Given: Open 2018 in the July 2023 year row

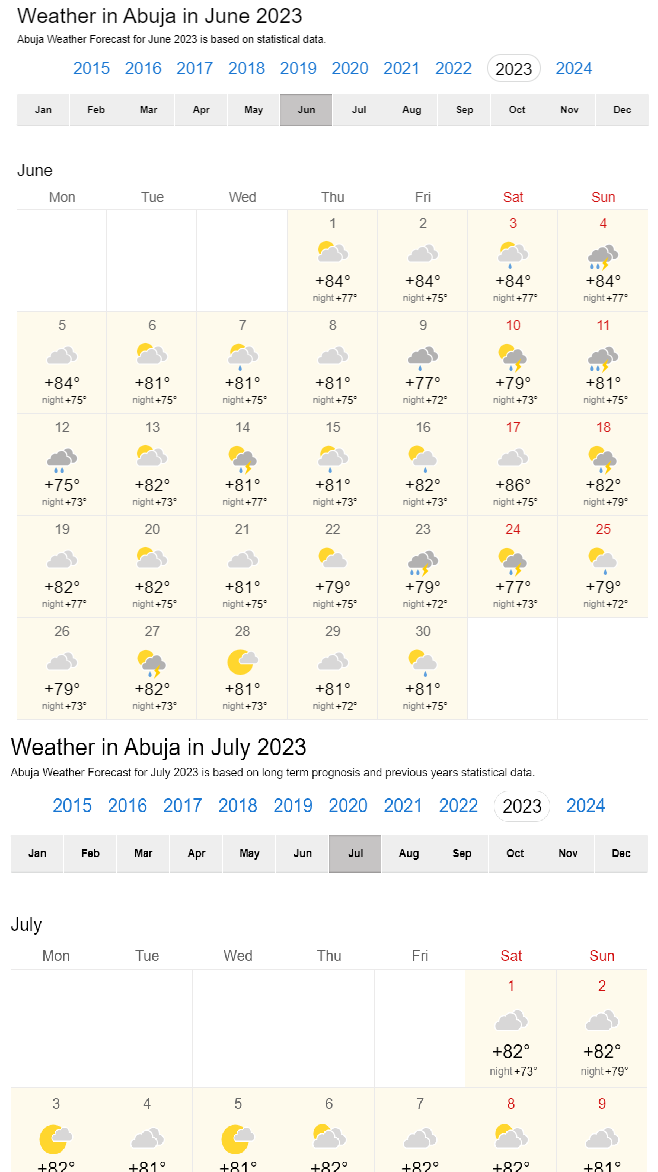Looking at the screenshot, I should pyautogui.click(x=238, y=806).
